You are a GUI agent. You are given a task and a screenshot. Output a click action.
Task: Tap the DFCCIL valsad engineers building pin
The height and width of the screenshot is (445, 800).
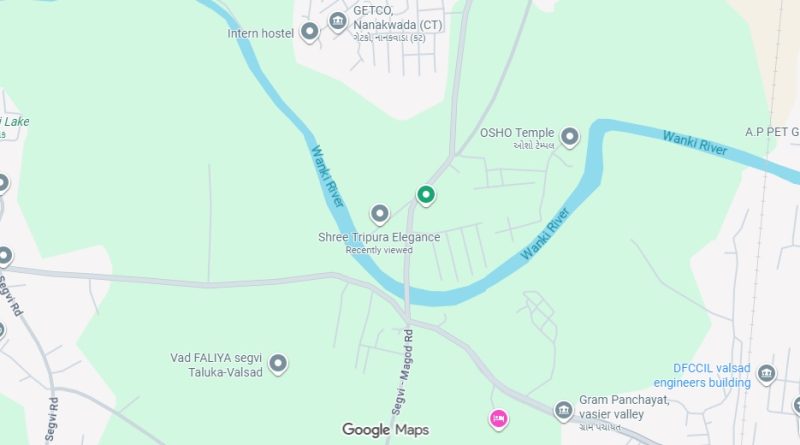(x=767, y=374)
